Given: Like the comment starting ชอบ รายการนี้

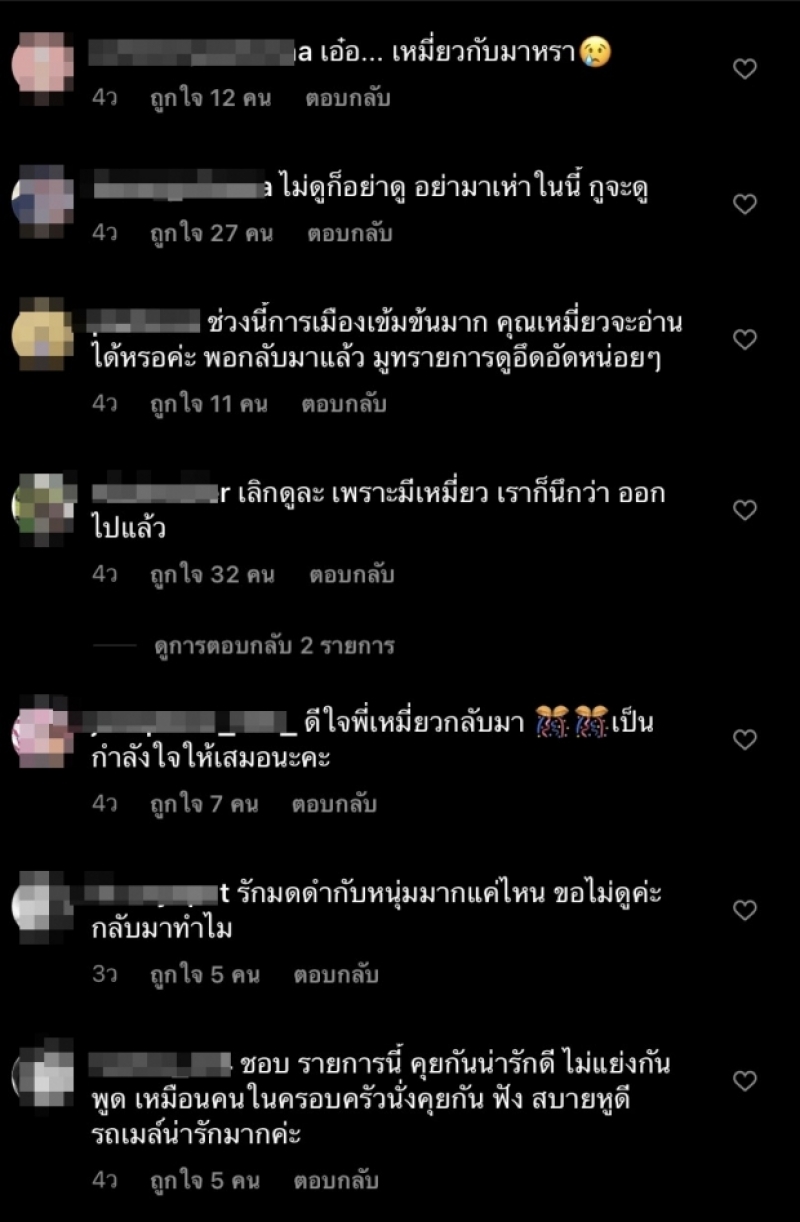Looking at the screenshot, I should click(x=745, y=1081).
